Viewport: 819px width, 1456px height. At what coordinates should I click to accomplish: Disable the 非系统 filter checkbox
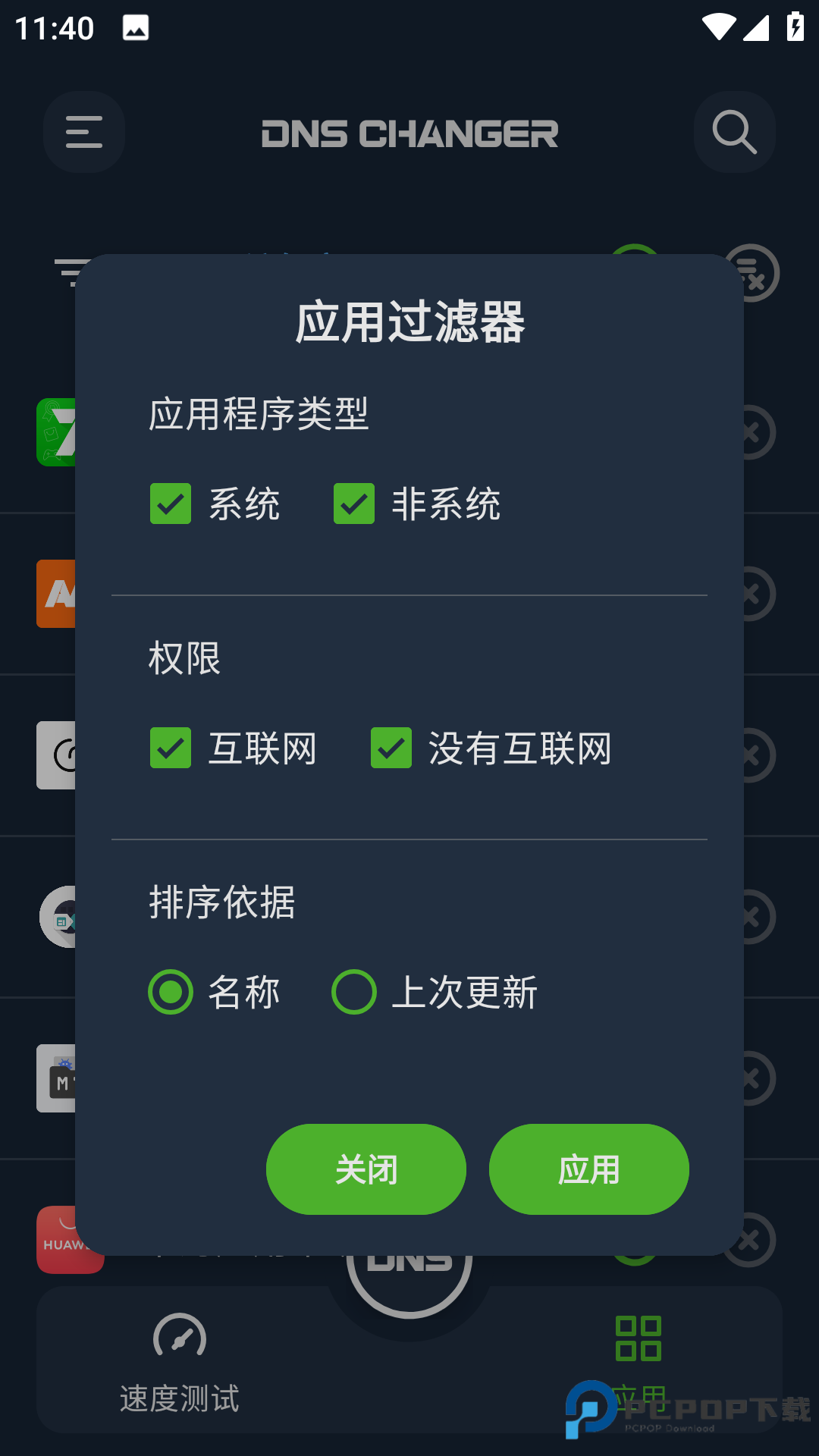(x=353, y=503)
